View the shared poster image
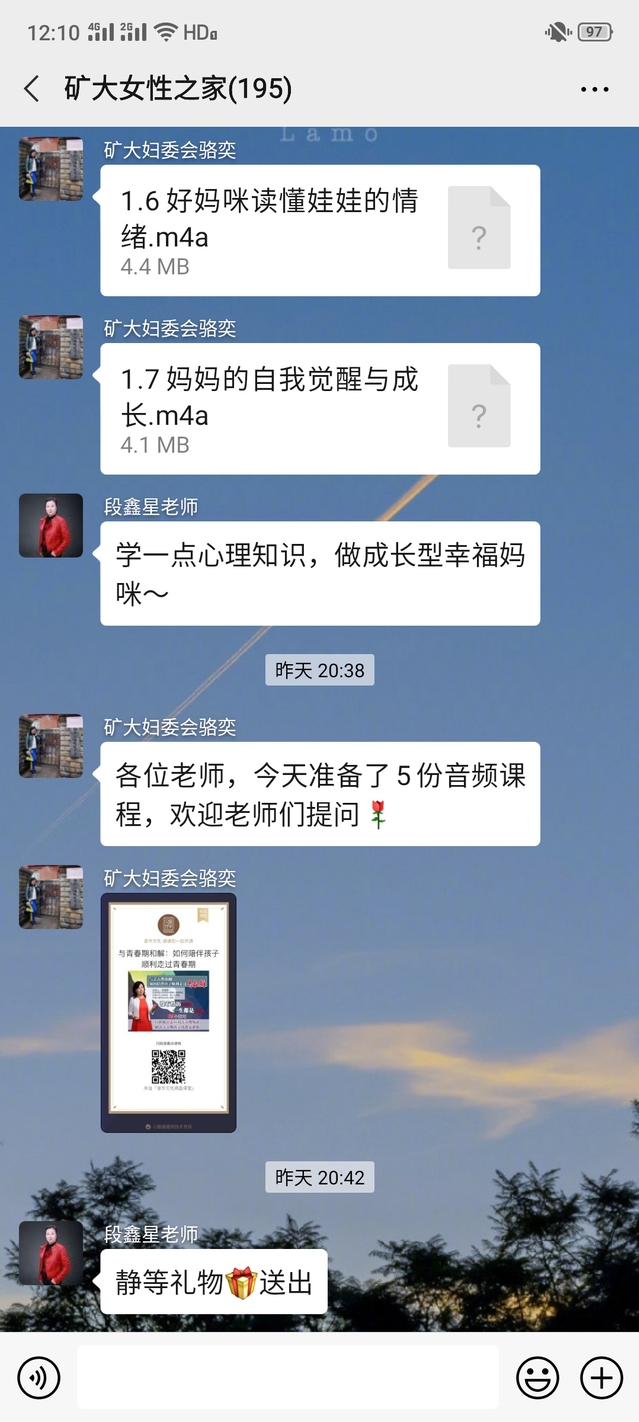The width and height of the screenshot is (639, 1422). (x=168, y=1013)
